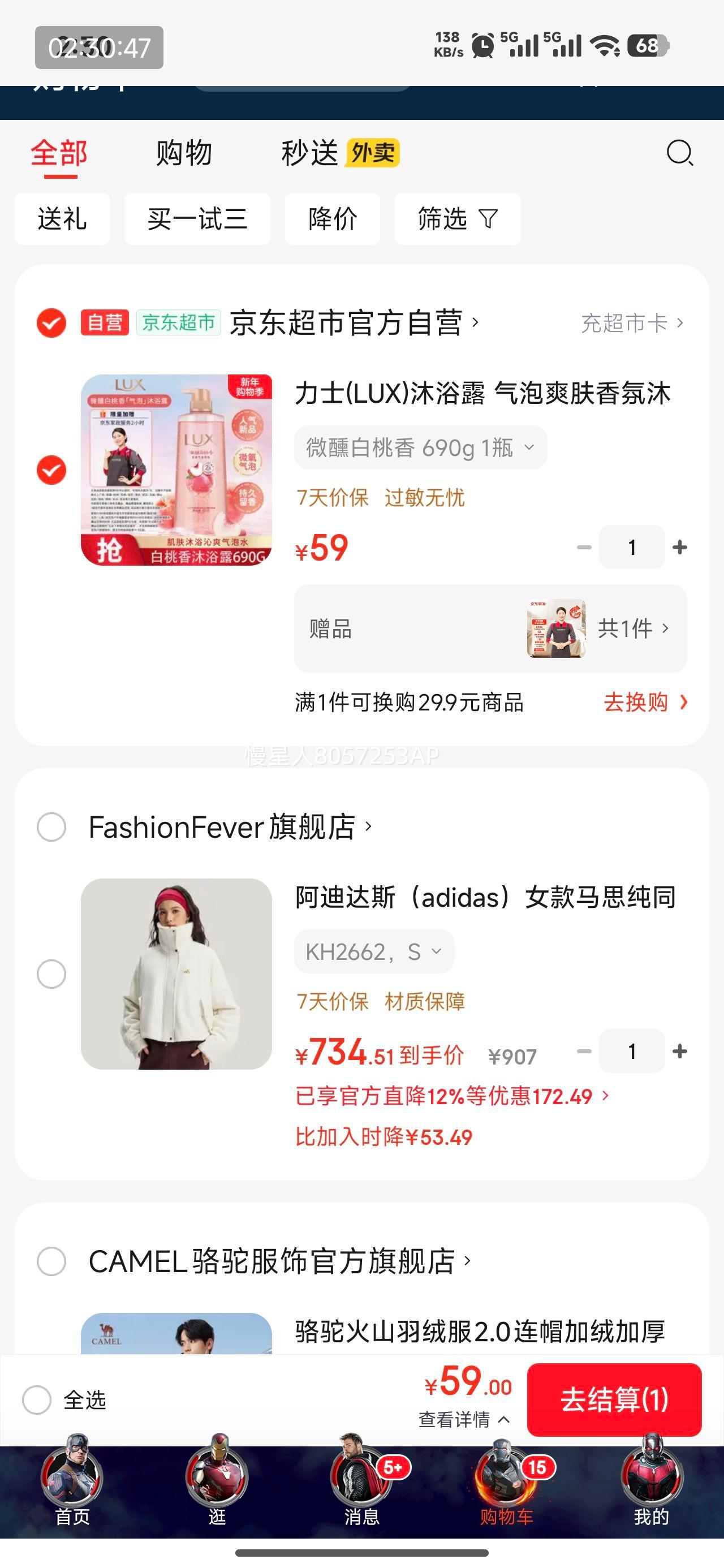724x1568 pixels.
Task: Open the 微醺白桃香 690g variant selector
Action: coord(420,447)
